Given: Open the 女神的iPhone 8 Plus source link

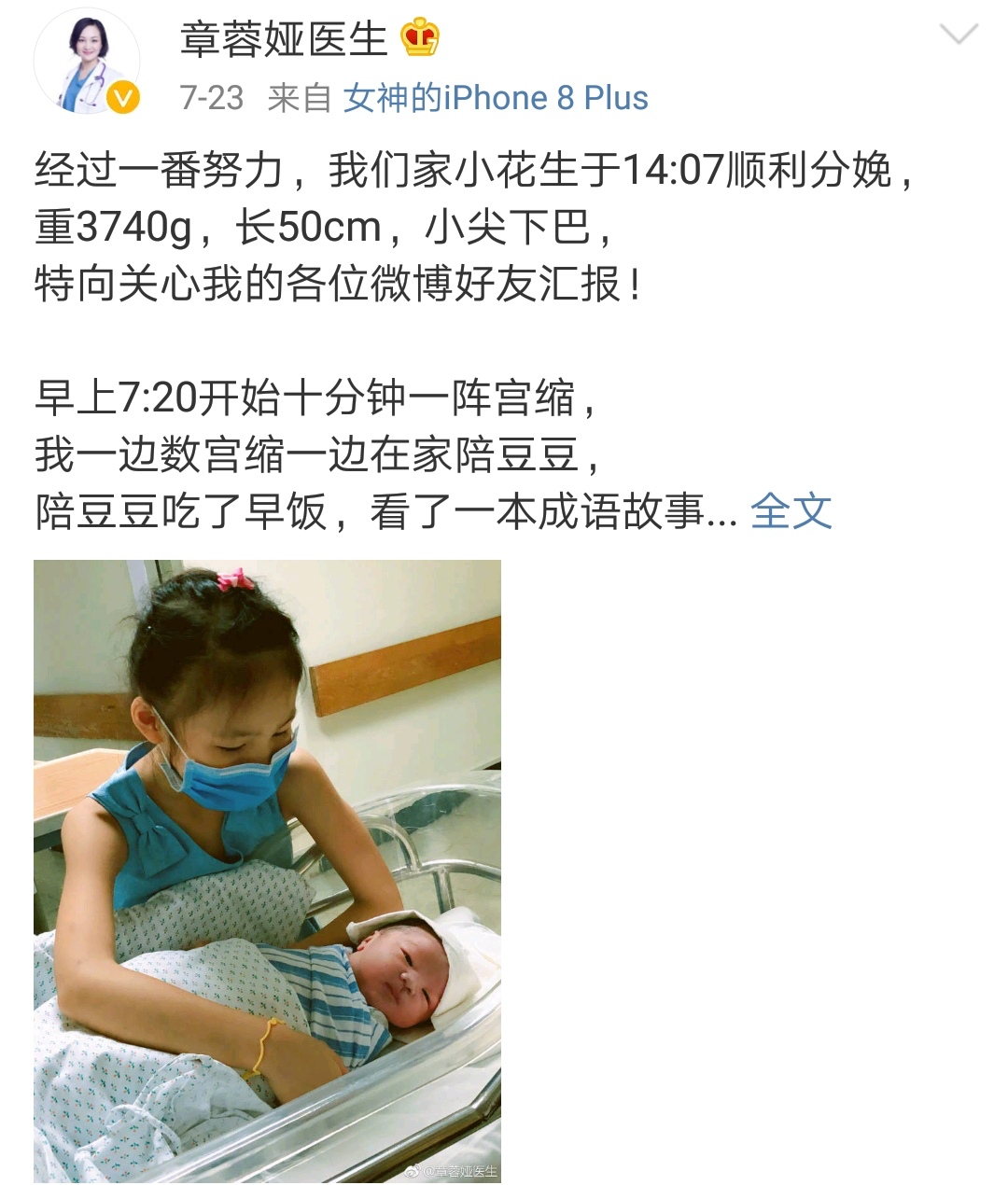Looking at the screenshot, I should coord(496,98).
